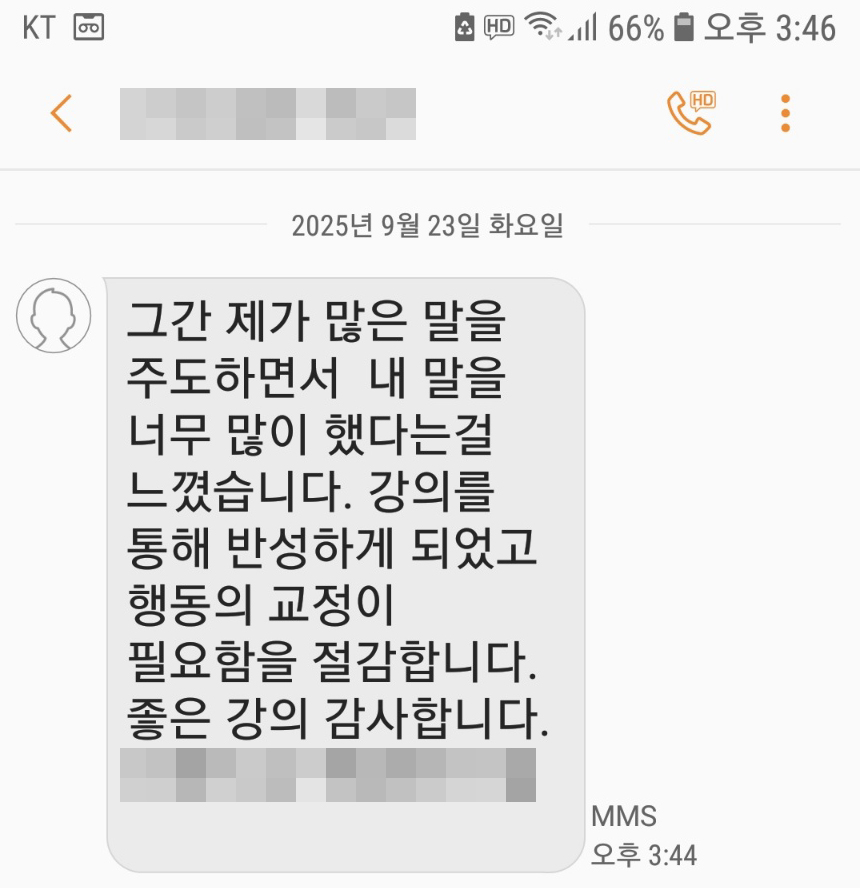Image resolution: width=860 pixels, height=888 pixels.
Task: Open the three-dot overflow menu
Action: [786, 113]
